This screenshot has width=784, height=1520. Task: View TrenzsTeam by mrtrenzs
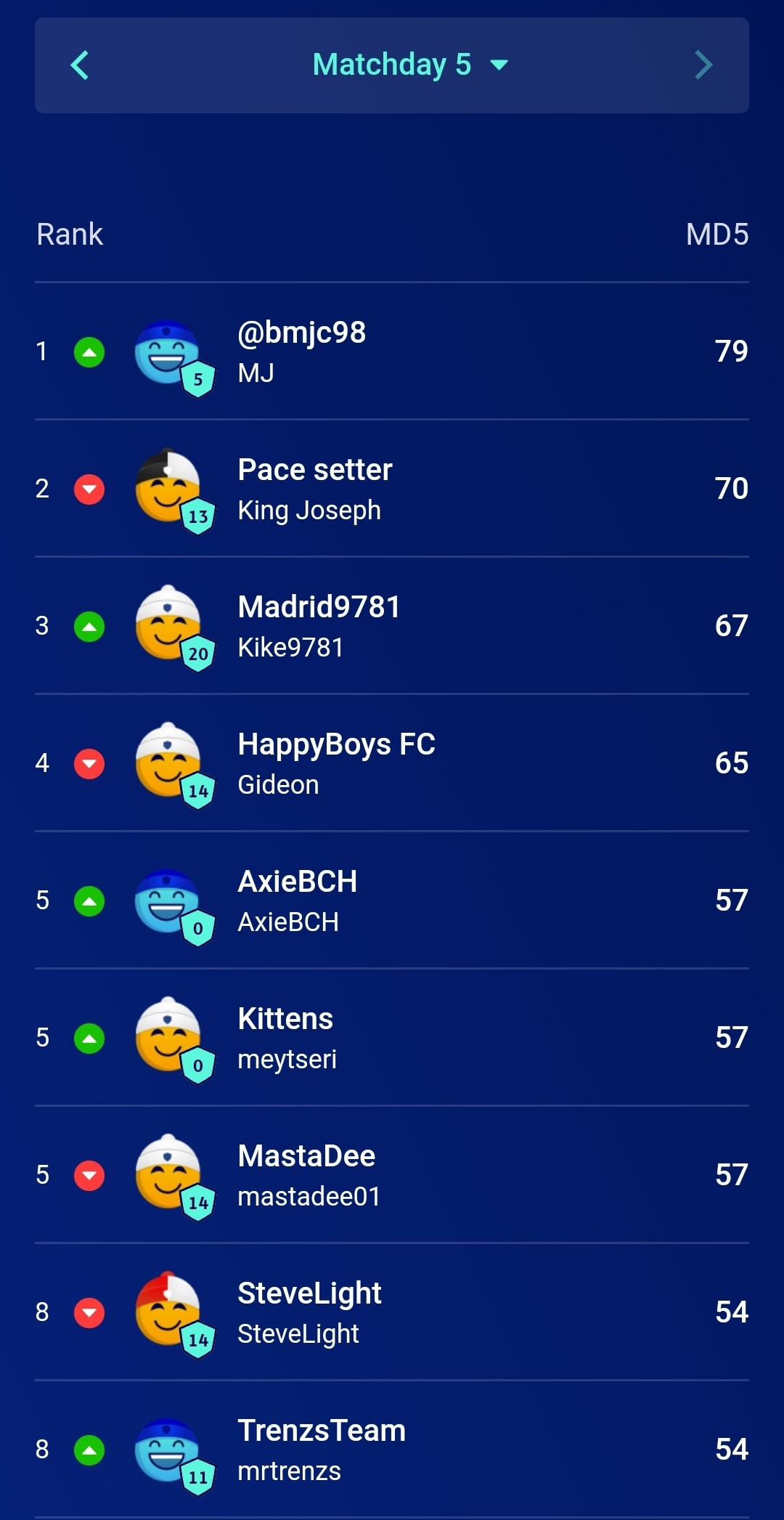[x=392, y=1450]
